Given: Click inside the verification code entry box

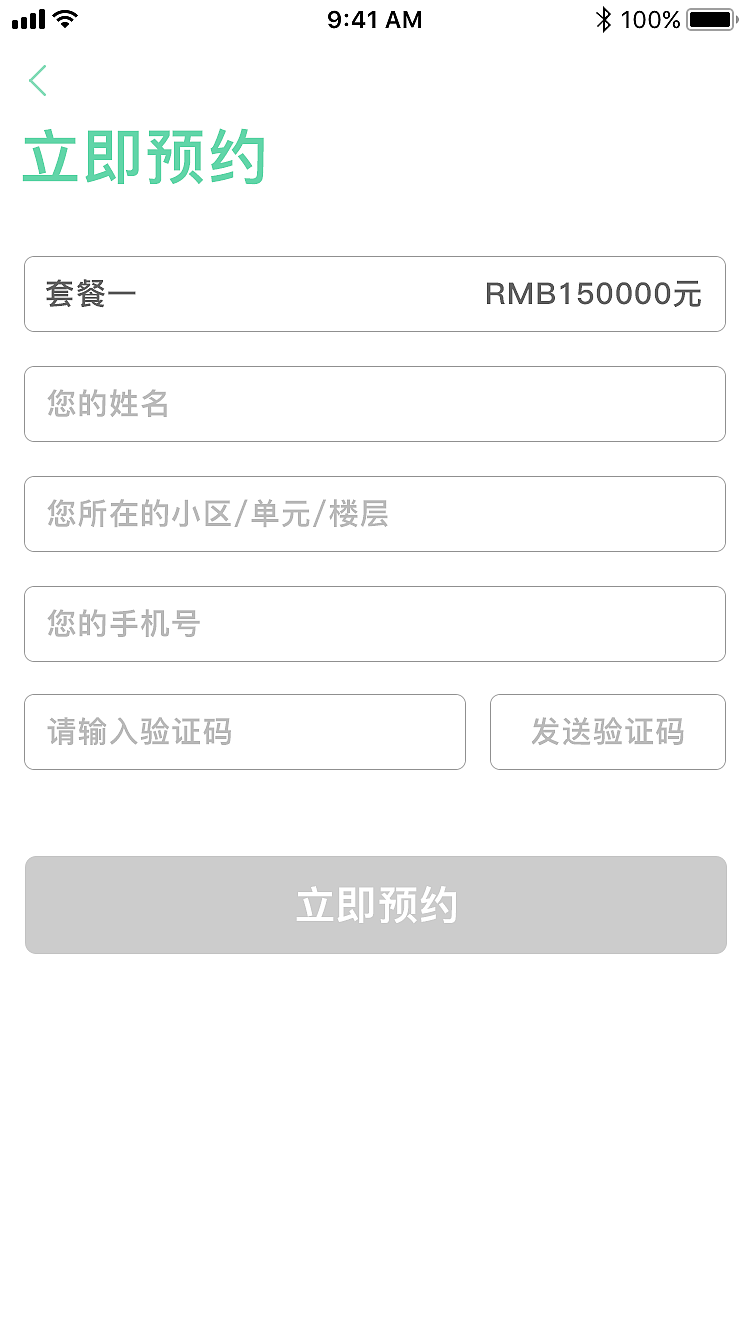Looking at the screenshot, I should pyautogui.click(x=245, y=732).
